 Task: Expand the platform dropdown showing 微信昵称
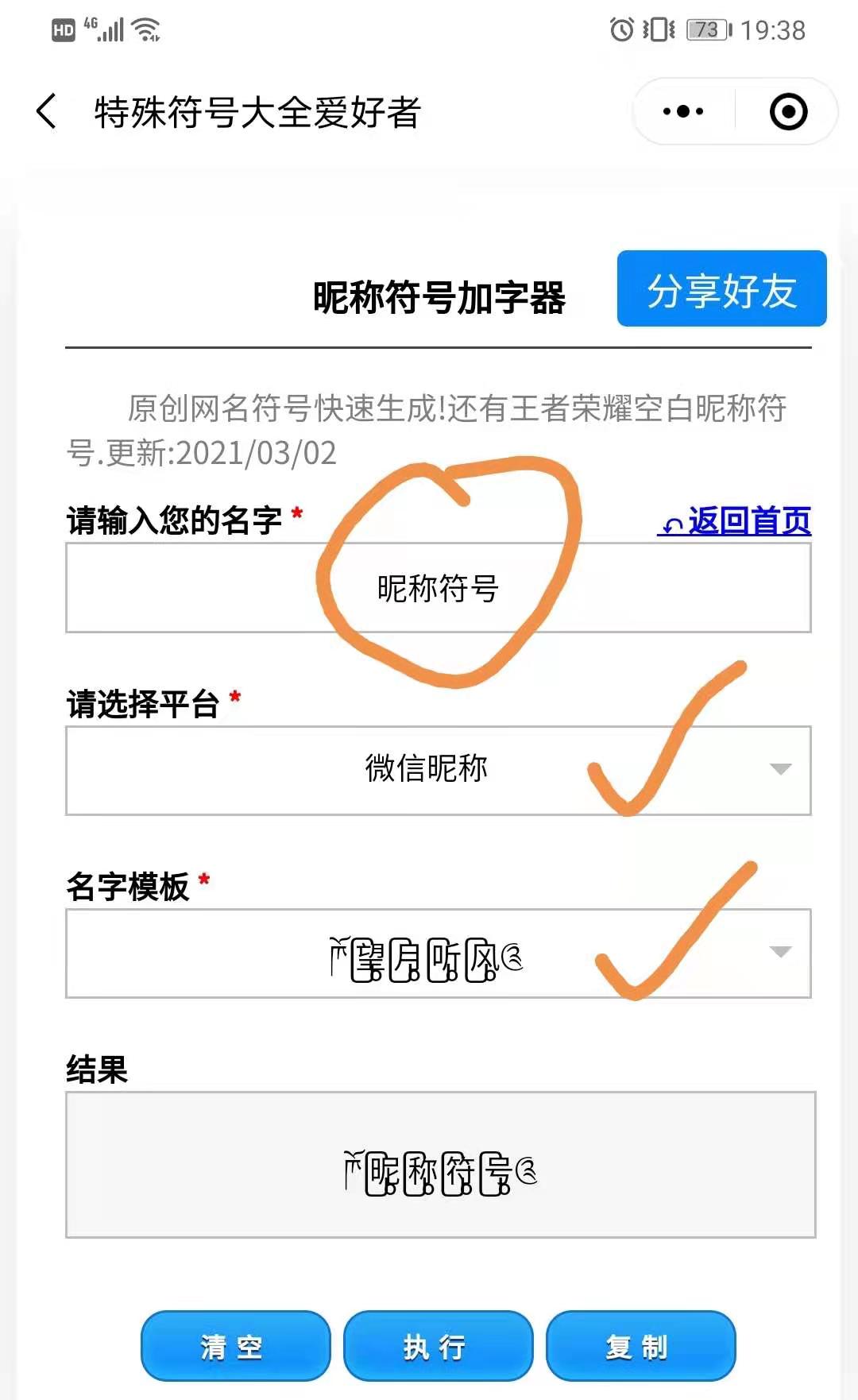[x=438, y=770]
